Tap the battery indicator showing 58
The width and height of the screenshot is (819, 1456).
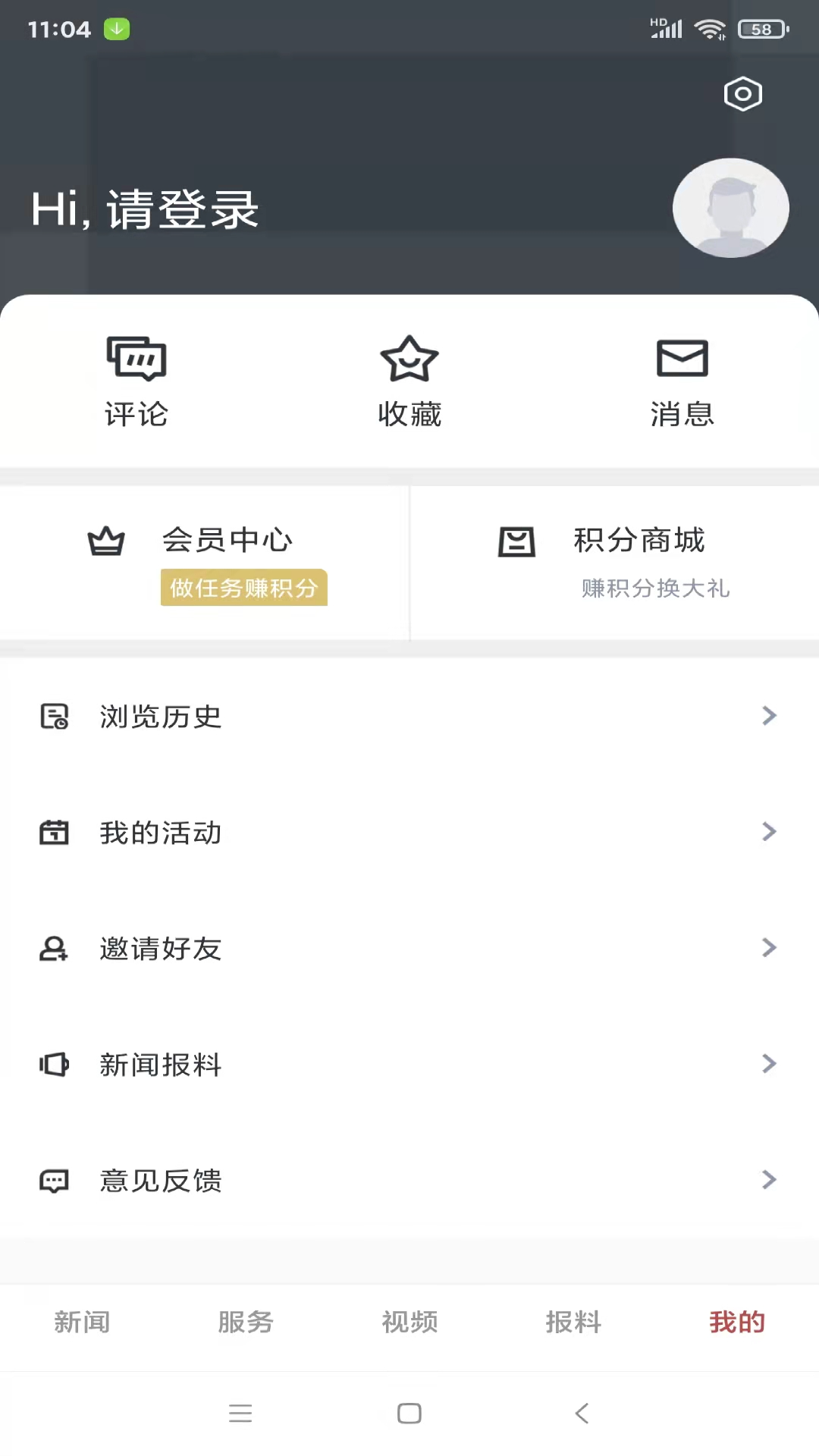[x=762, y=29]
